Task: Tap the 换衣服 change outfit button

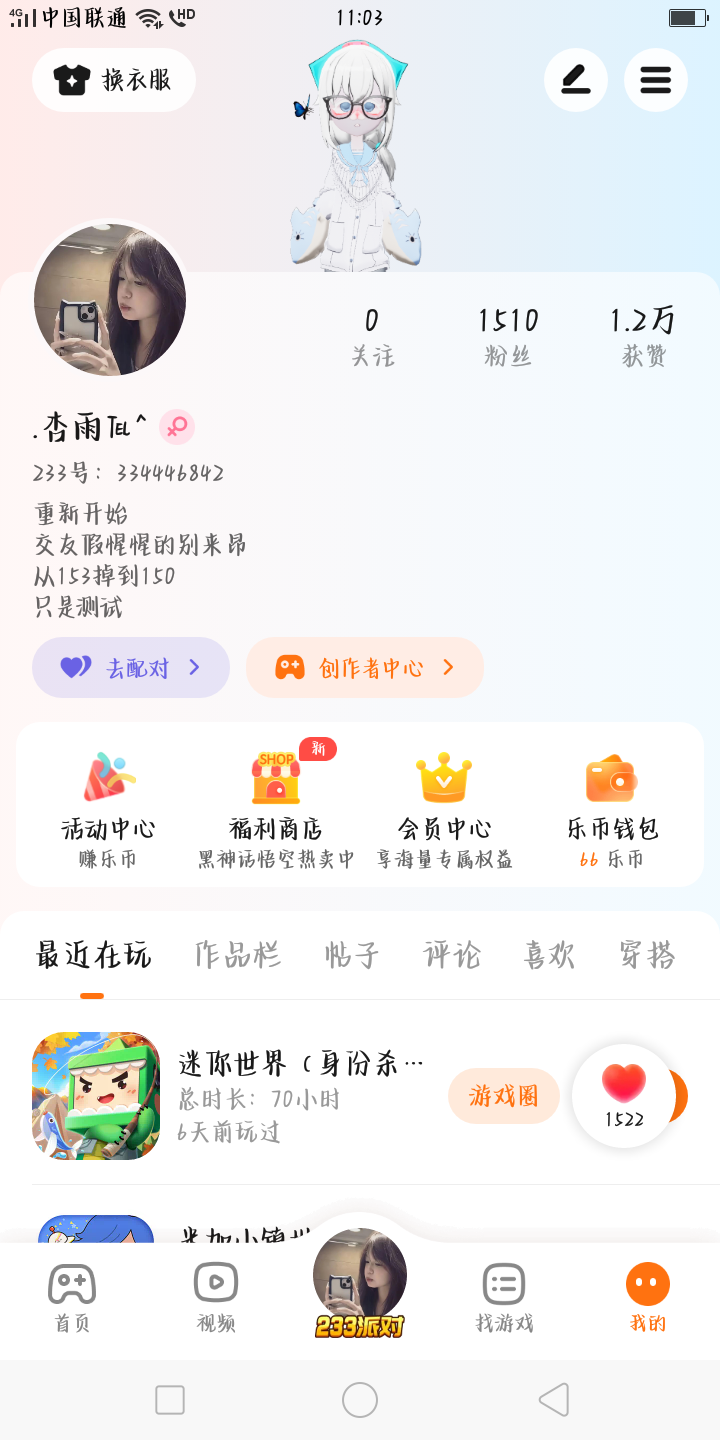Action: (x=114, y=80)
